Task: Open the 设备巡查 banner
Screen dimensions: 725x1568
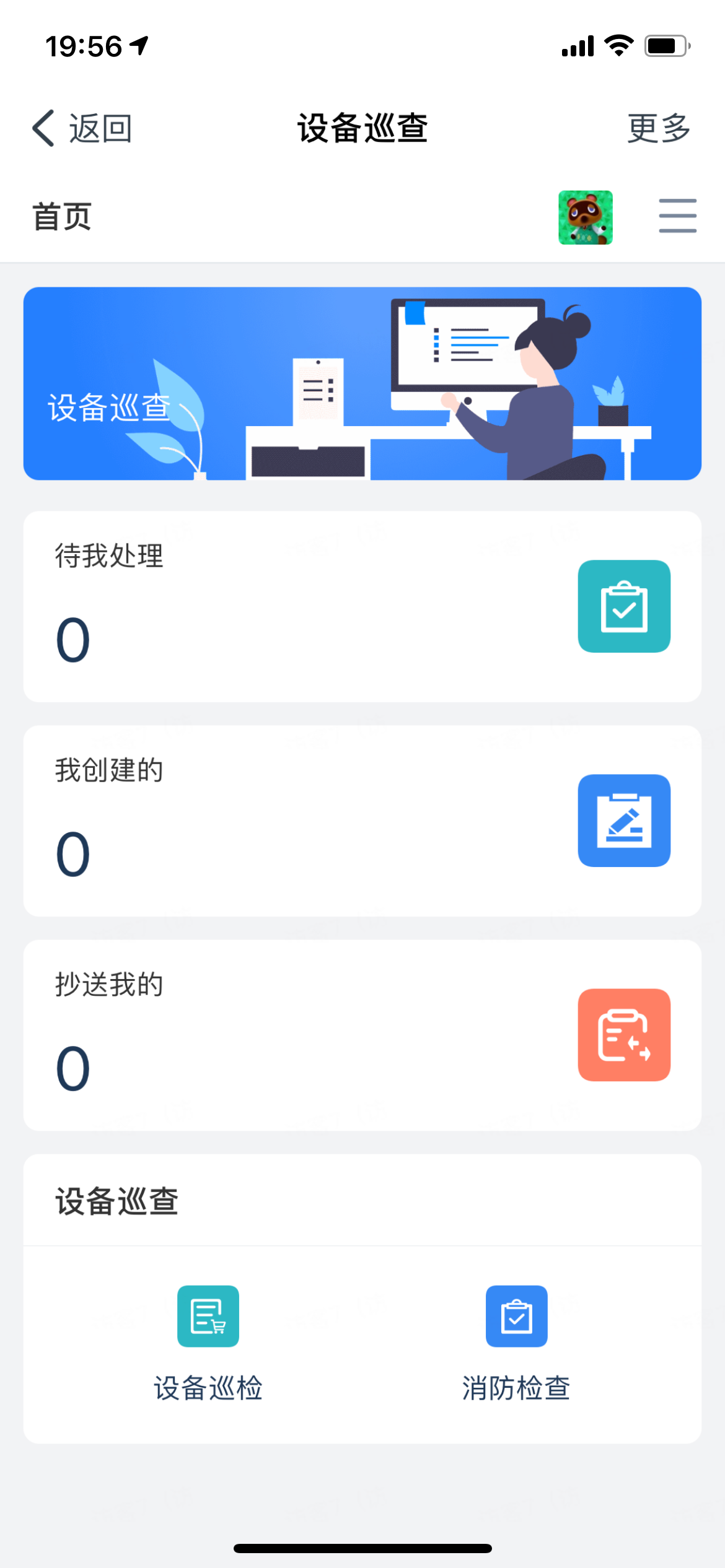Action: pyautogui.click(x=362, y=383)
